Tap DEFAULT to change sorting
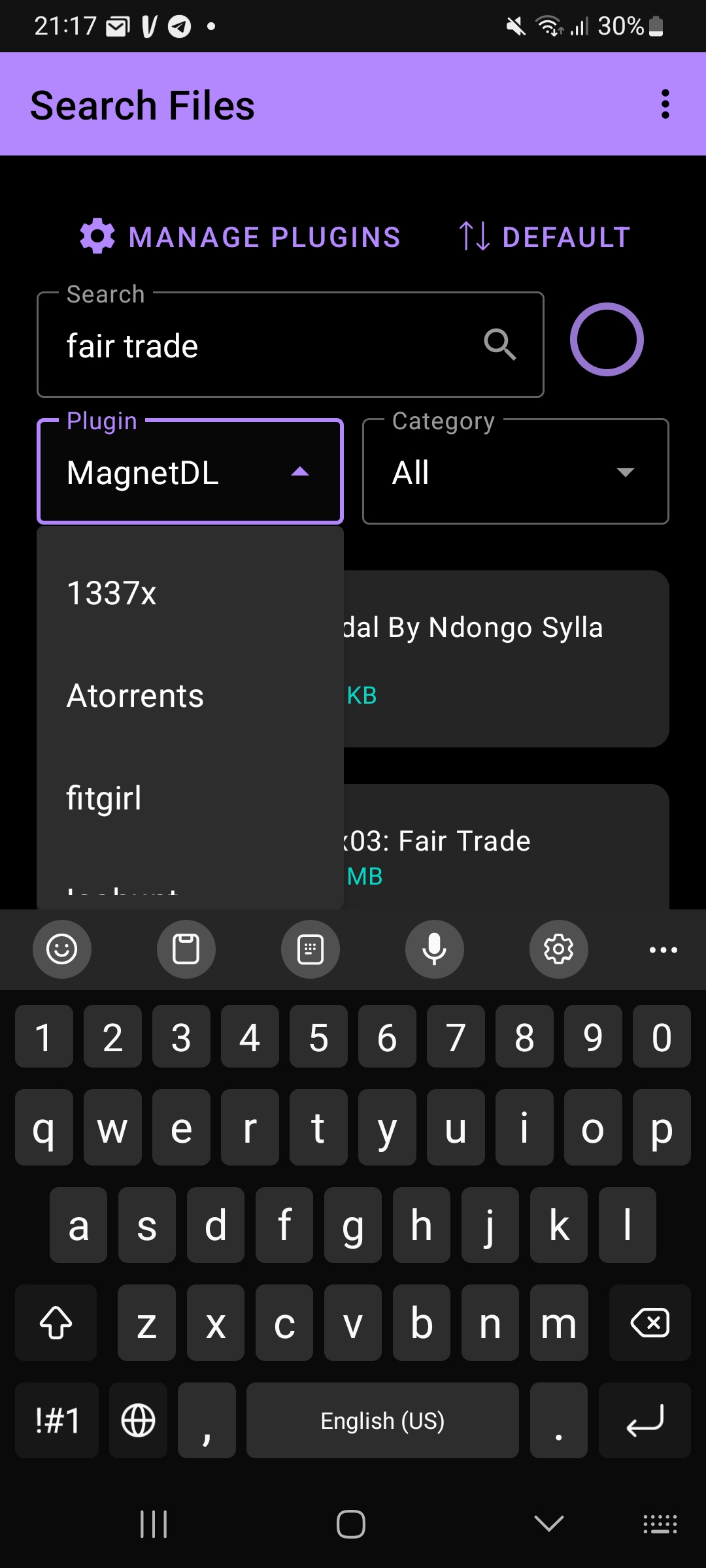The width and height of the screenshot is (706, 1568). [543, 237]
